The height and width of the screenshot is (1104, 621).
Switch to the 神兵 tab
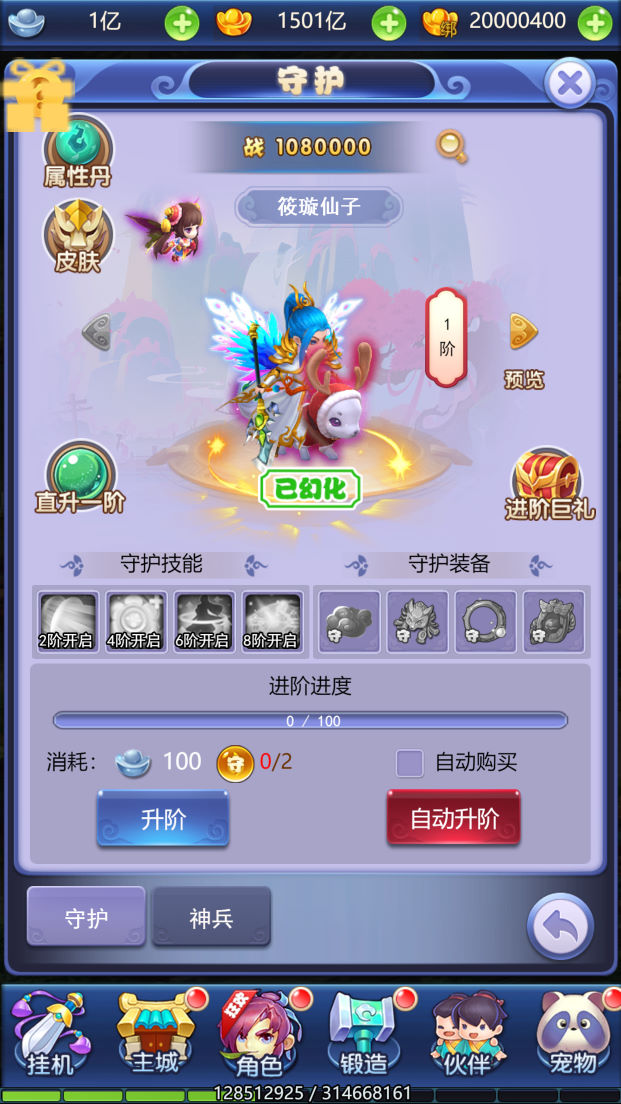point(211,917)
